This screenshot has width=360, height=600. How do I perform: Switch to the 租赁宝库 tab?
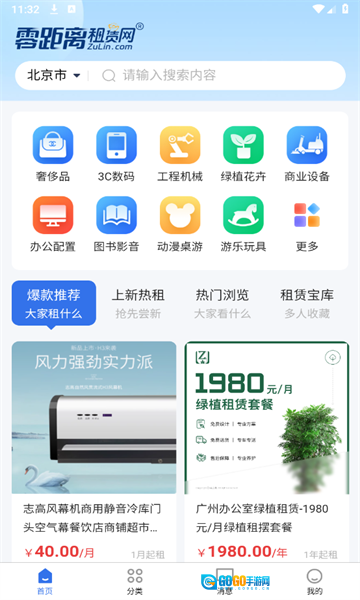[307, 304]
